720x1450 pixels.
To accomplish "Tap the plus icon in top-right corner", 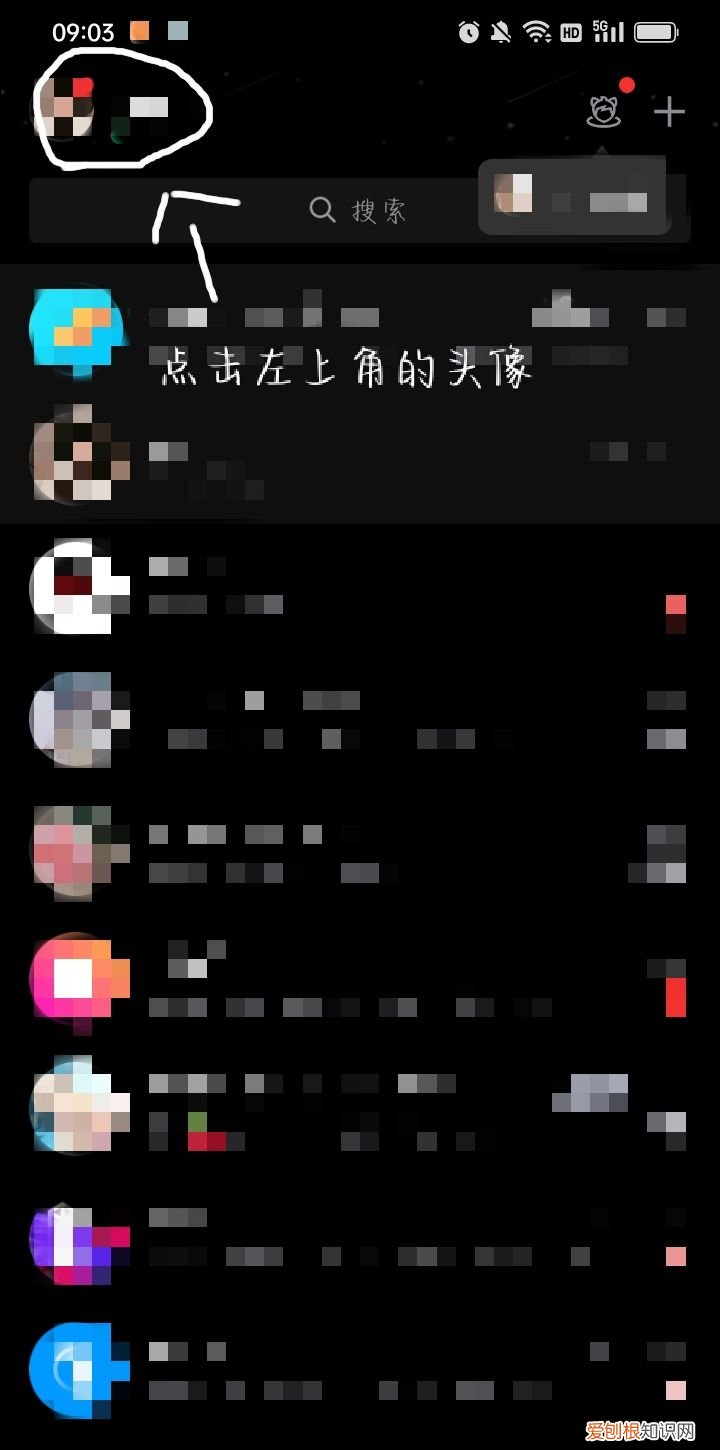I will tap(669, 111).
